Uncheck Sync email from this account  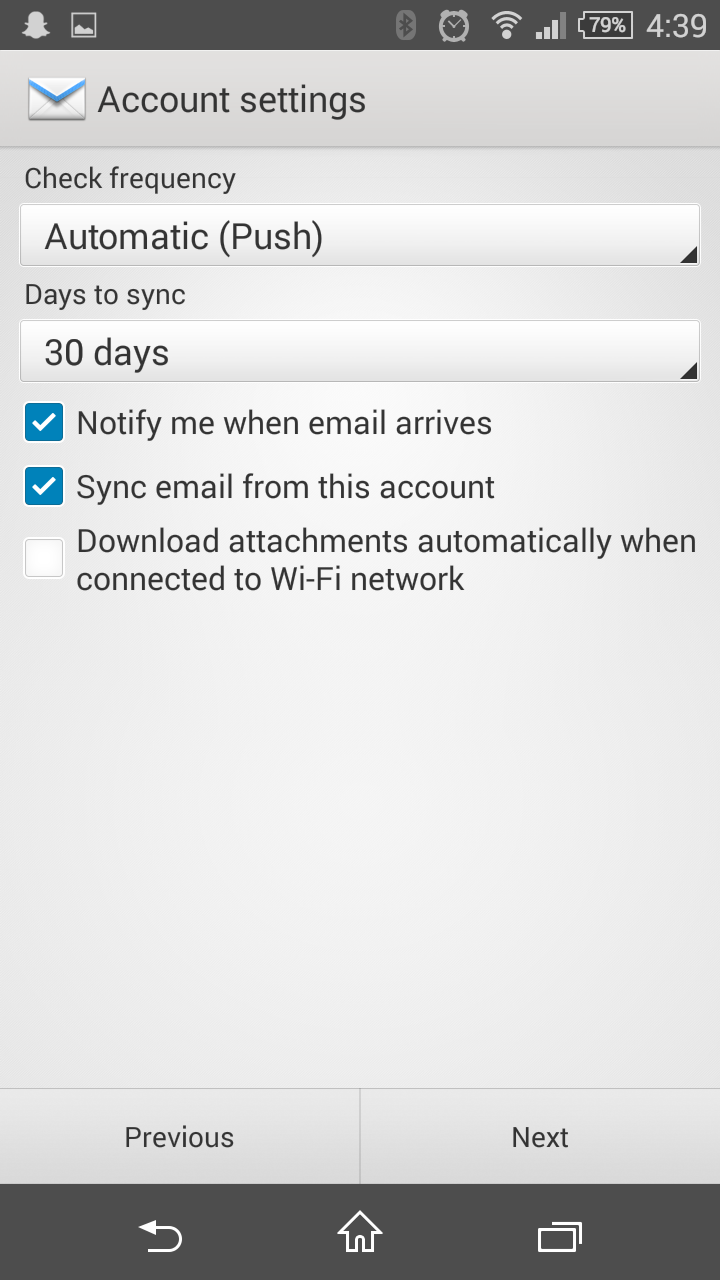coord(44,487)
